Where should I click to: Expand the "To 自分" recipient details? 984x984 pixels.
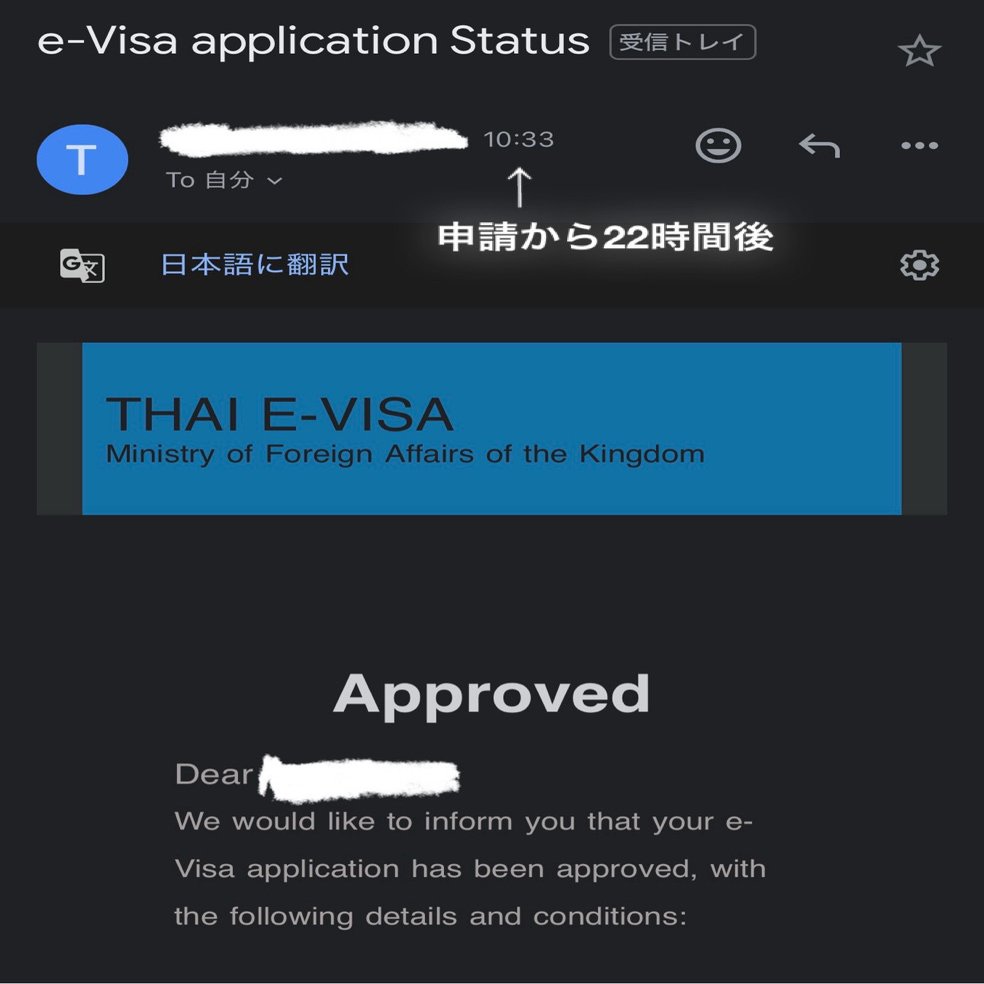[x=225, y=181]
